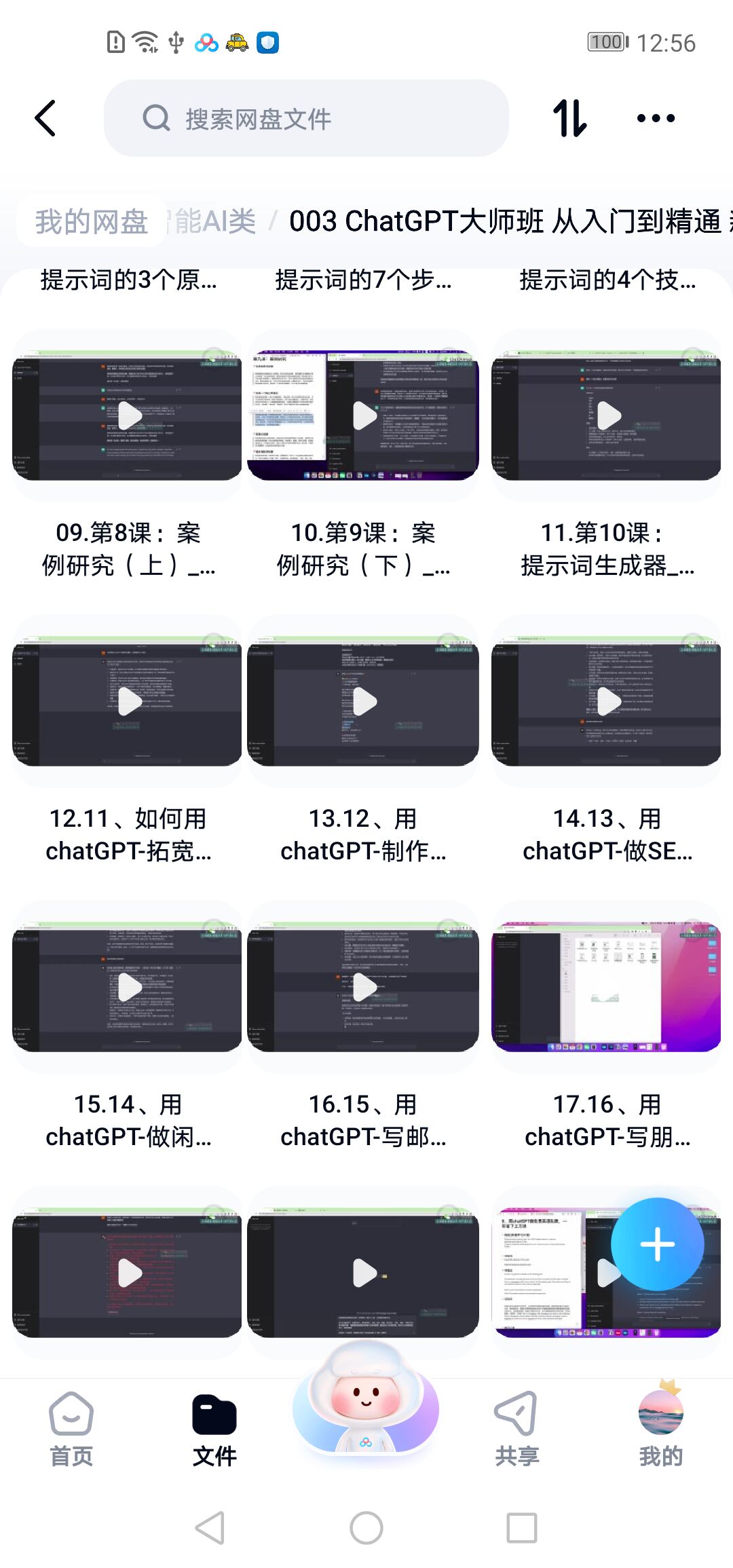Image resolution: width=733 pixels, height=1568 pixels.
Task: Open video 09.第8课：案例研究（上）
Action: (x=129, y=415)
